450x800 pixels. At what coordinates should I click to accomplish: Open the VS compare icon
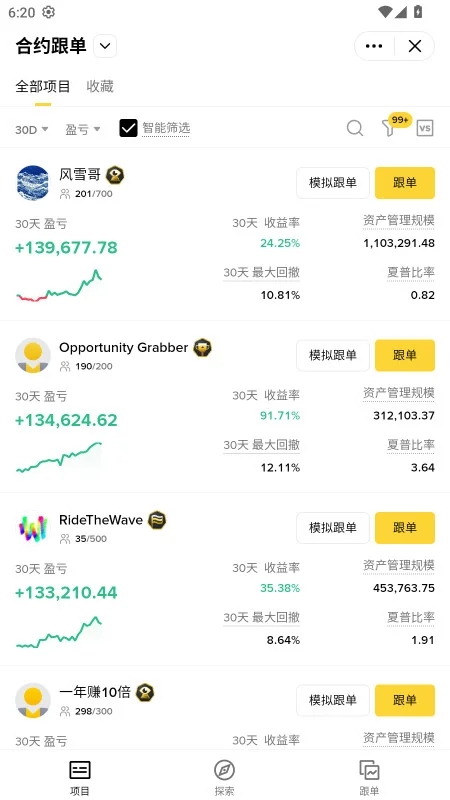pos(424,128)
